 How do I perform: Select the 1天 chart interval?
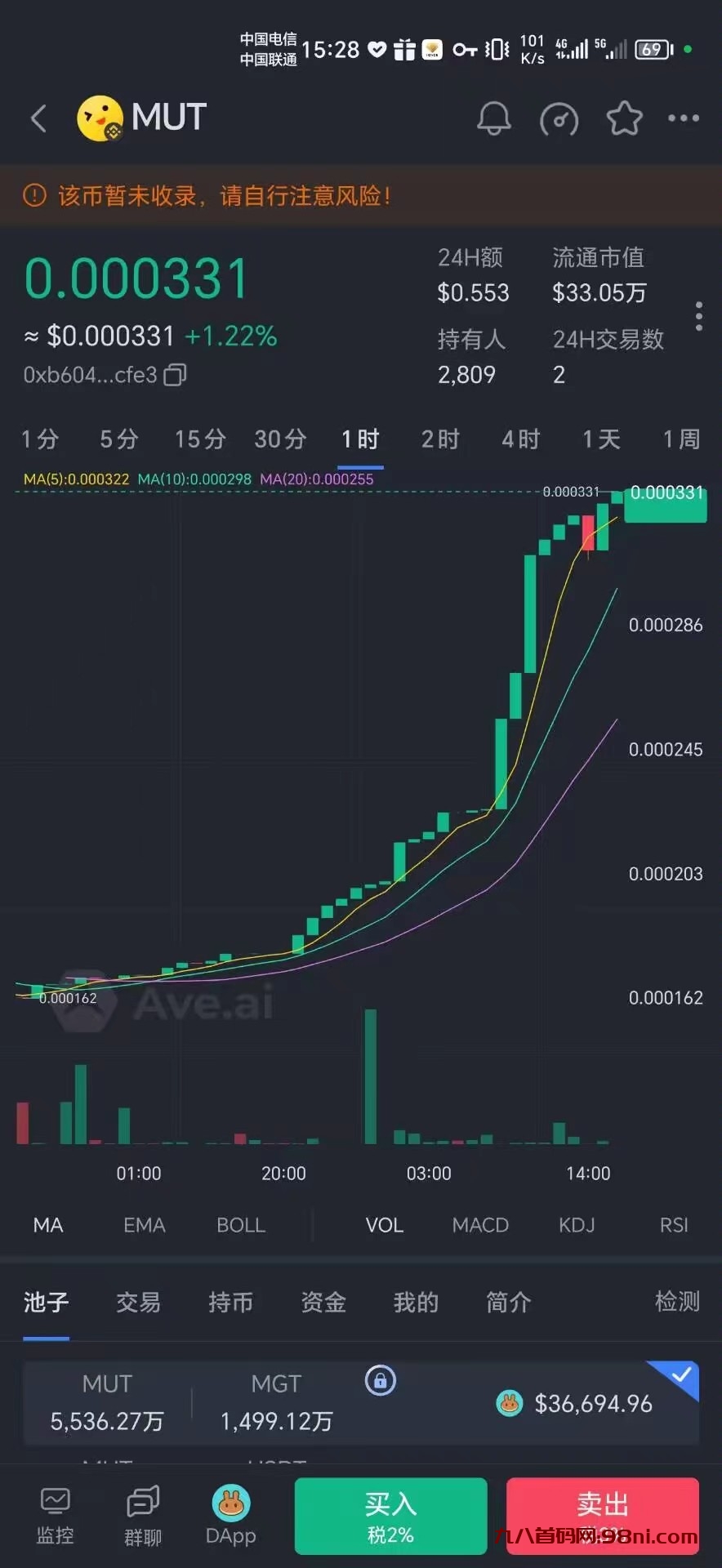pos(601,439)
